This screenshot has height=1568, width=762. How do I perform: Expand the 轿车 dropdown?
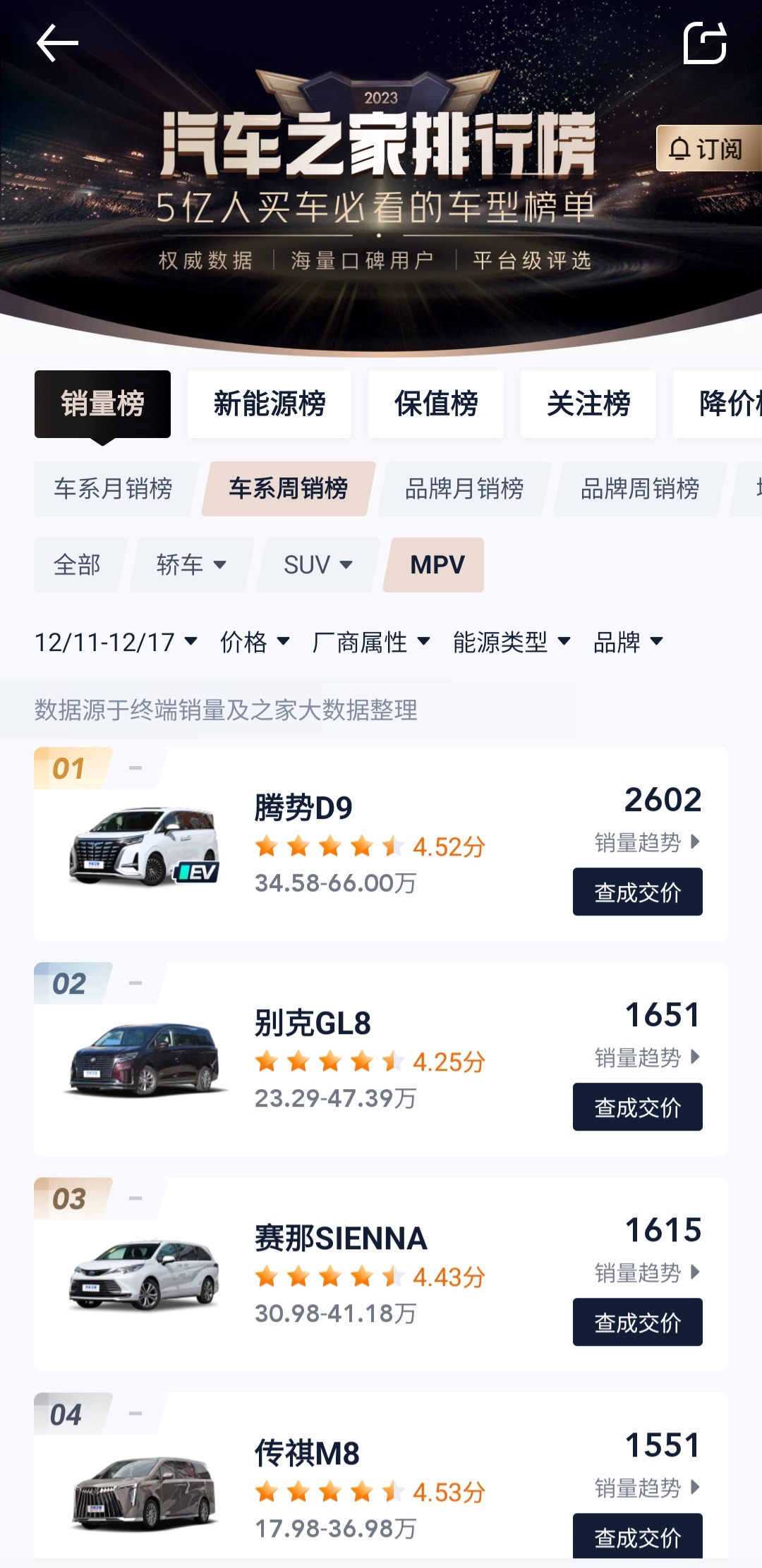click(191, 565)
